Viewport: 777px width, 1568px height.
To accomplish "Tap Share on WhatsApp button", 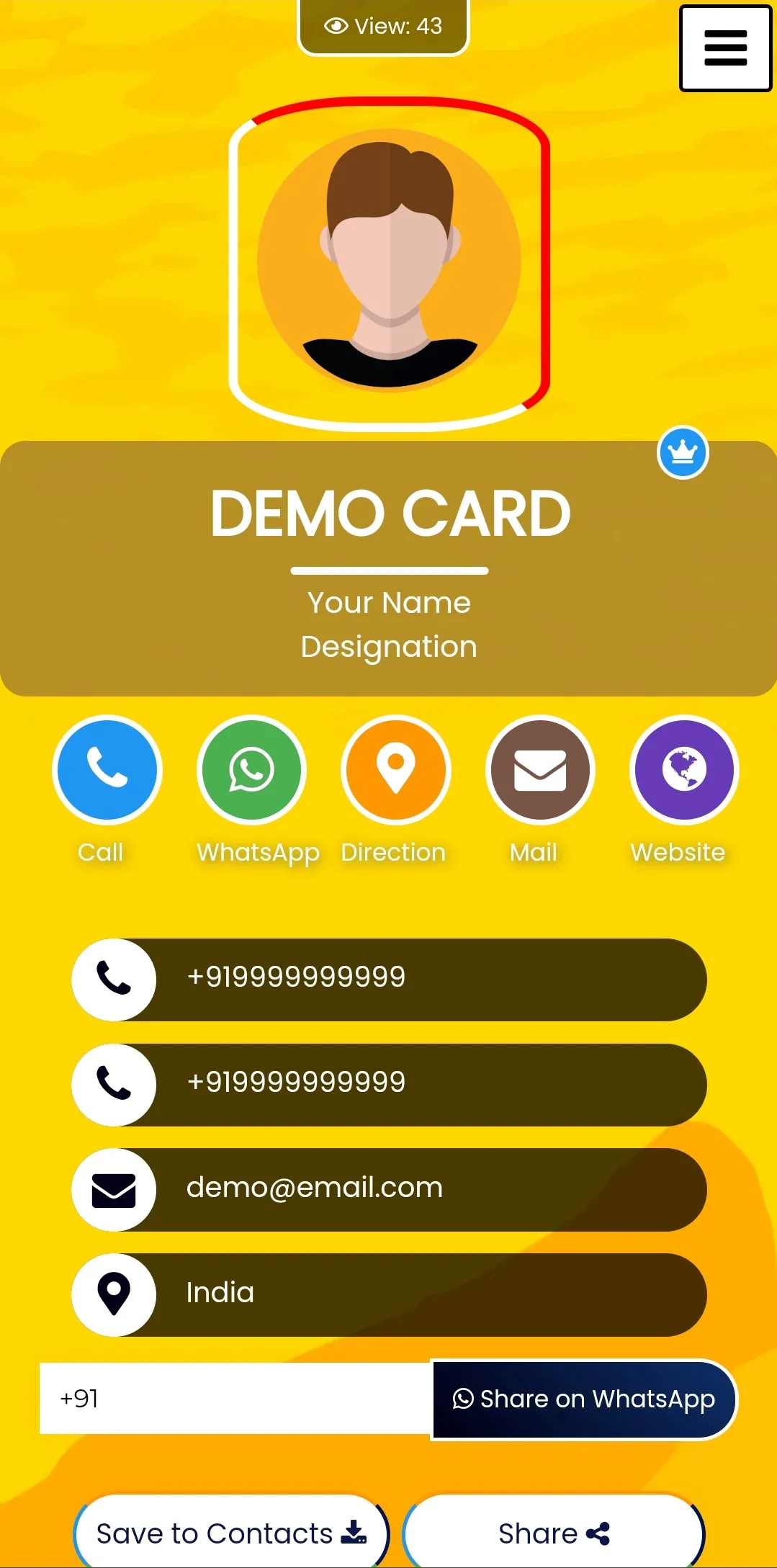I will pos(584,1399).
